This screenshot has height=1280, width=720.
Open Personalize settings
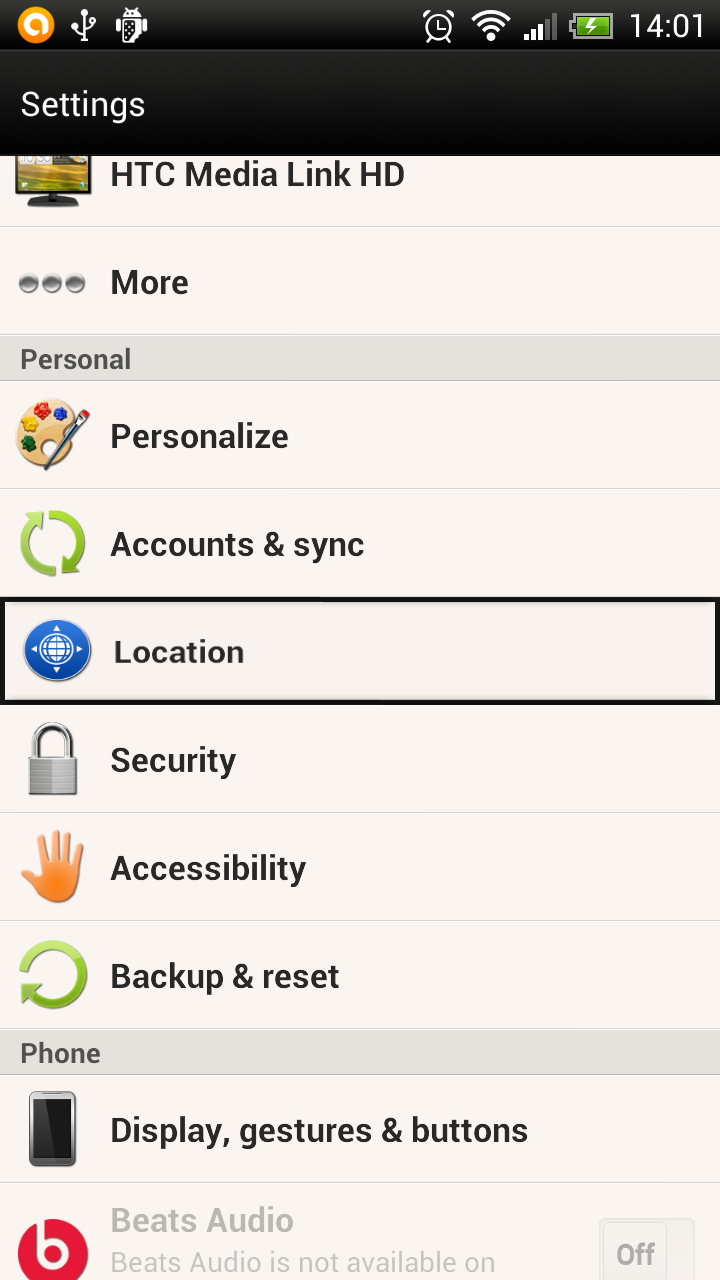[360, 435]
